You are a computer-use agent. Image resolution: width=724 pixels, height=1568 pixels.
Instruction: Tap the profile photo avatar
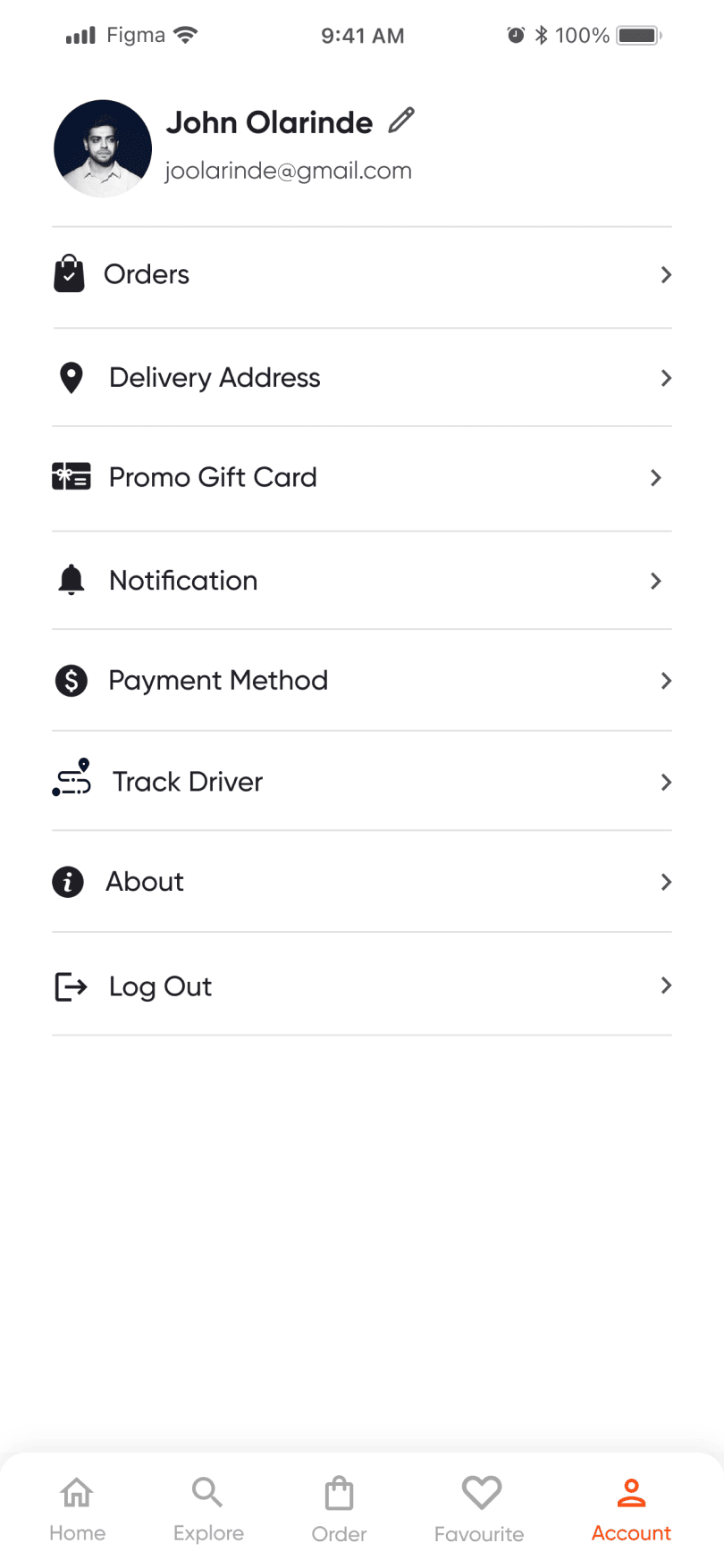pyautogui.click(x=103, y=148)
